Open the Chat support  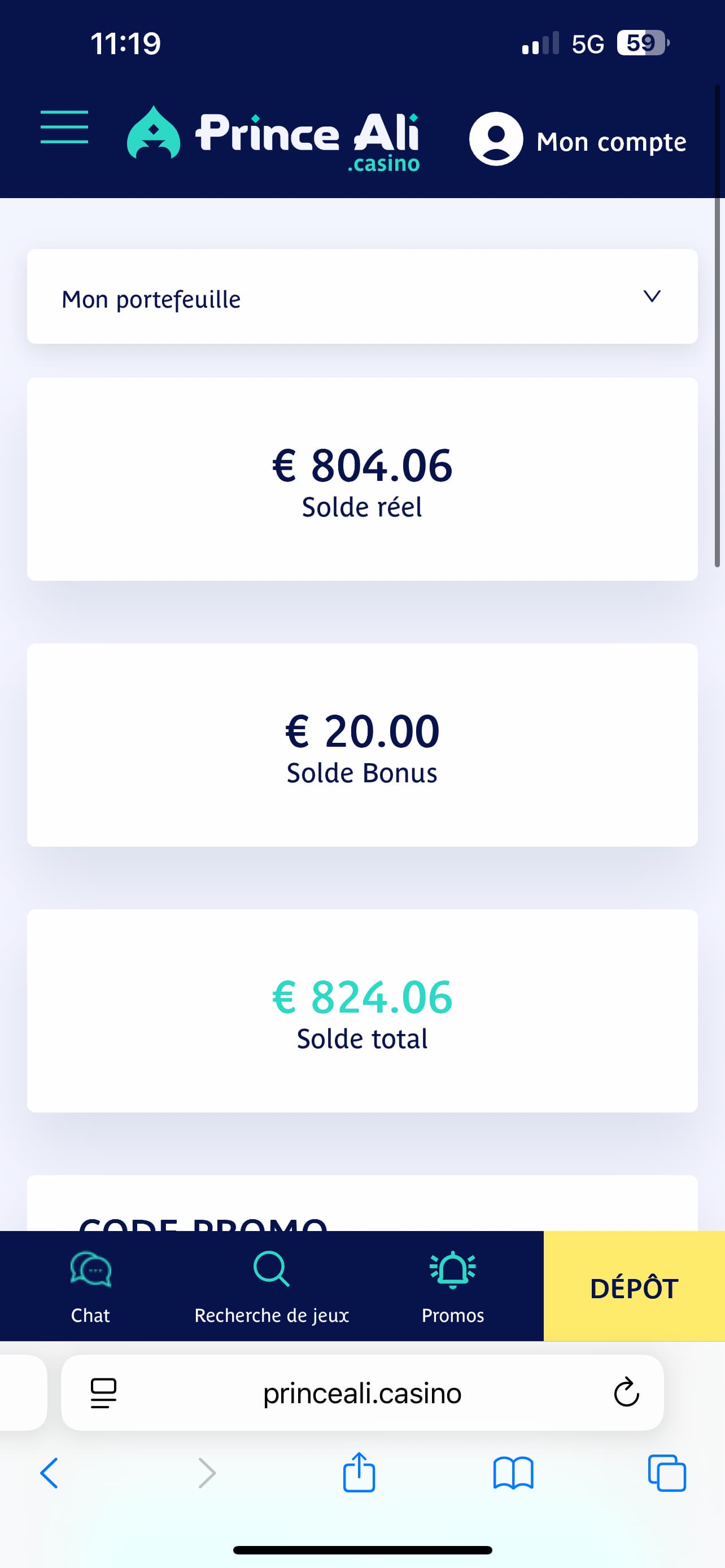[x=91, y=1287]
